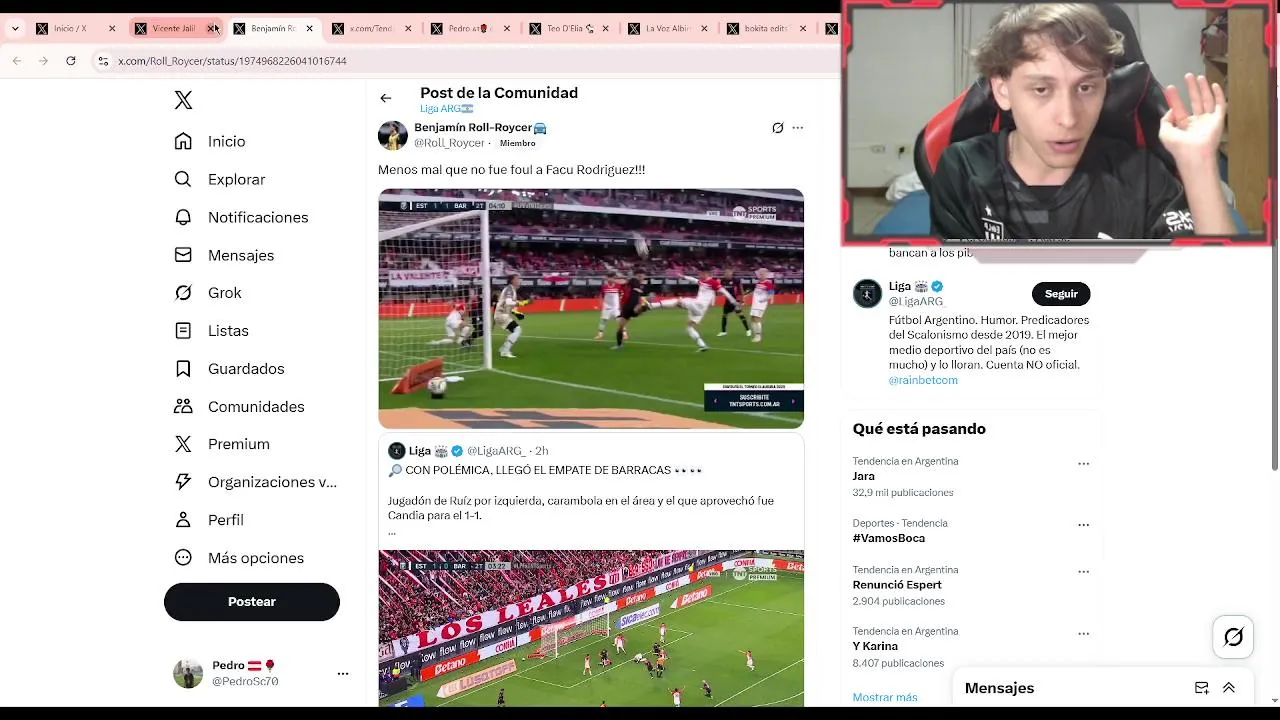Open Mensajes in the sidebar

point(240,256)
